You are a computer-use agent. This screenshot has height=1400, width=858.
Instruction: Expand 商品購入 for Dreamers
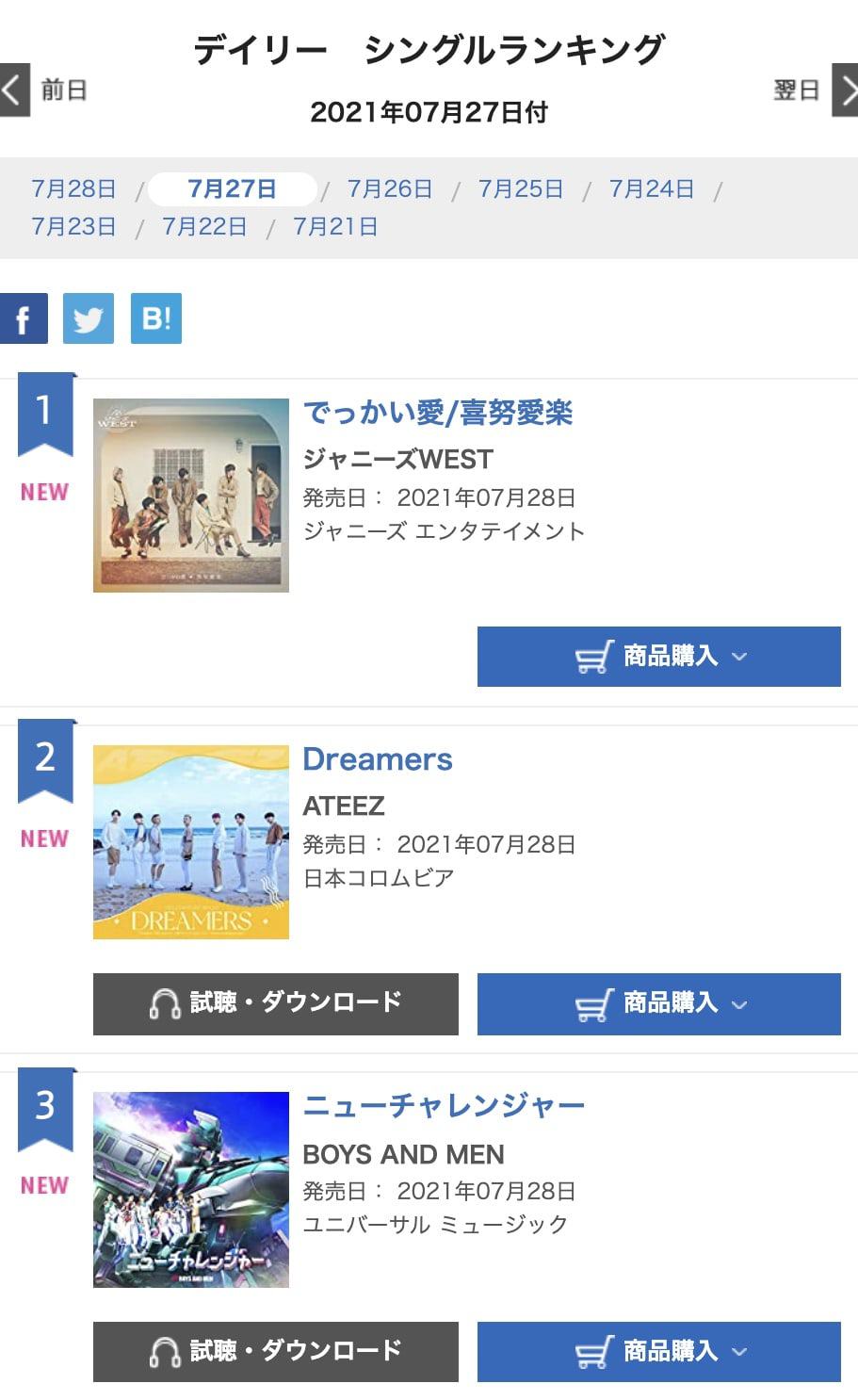[x=658, y=1003]
